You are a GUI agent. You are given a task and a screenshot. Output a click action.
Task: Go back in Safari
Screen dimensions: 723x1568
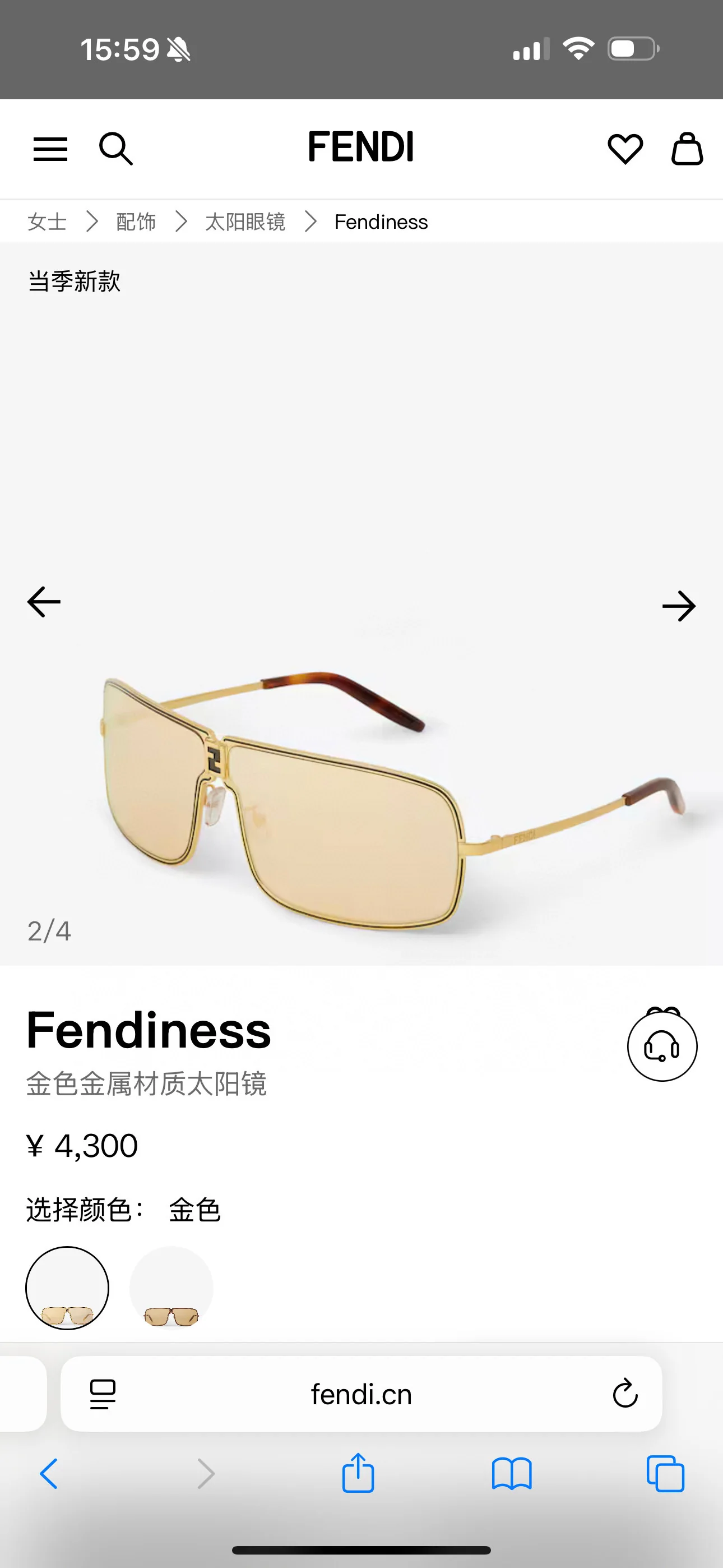pyautogui.click(x=49, y=1474)
